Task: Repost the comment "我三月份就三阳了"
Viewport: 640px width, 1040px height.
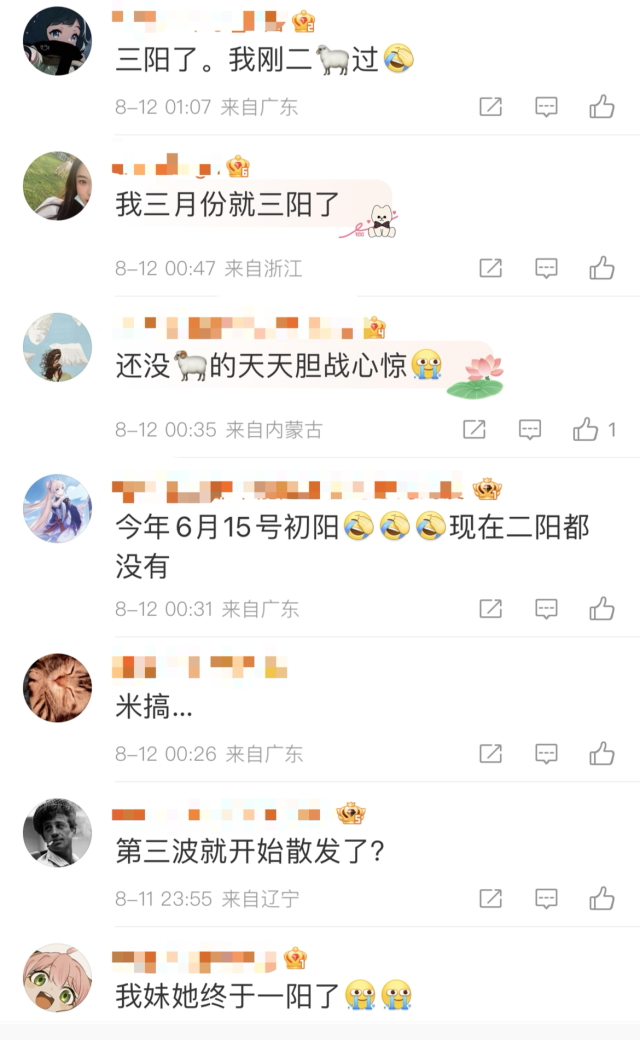Action: [490, 268]
